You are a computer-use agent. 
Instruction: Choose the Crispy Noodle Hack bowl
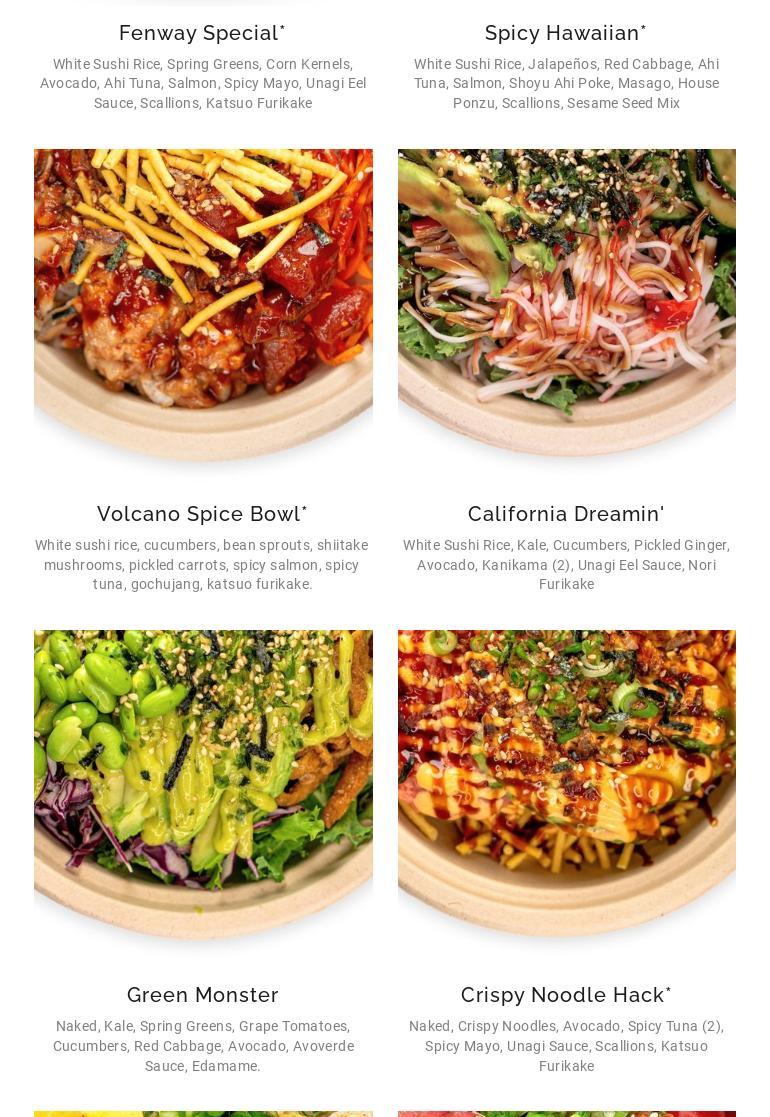566,995
